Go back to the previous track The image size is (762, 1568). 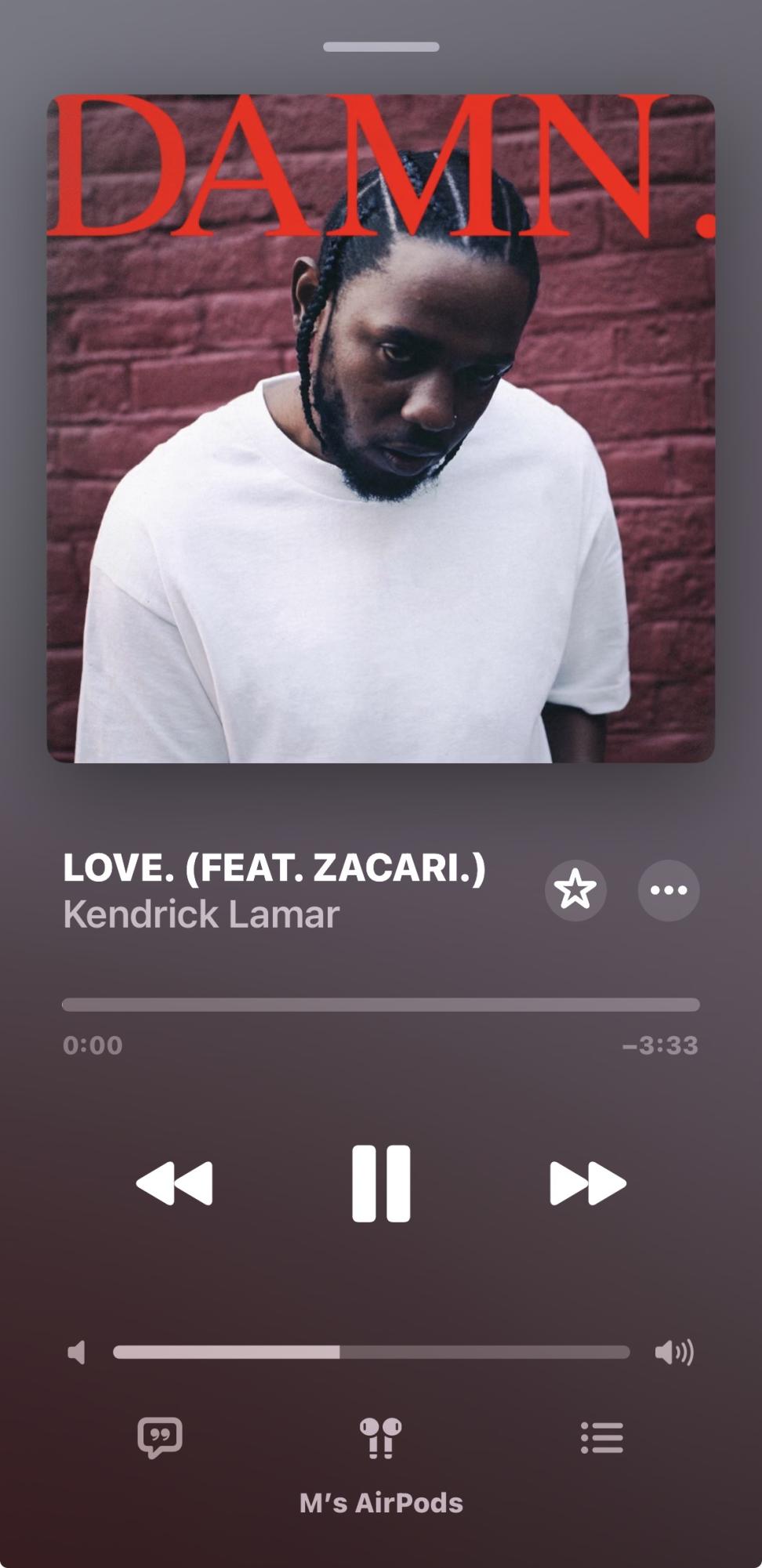pos(174,1183)
